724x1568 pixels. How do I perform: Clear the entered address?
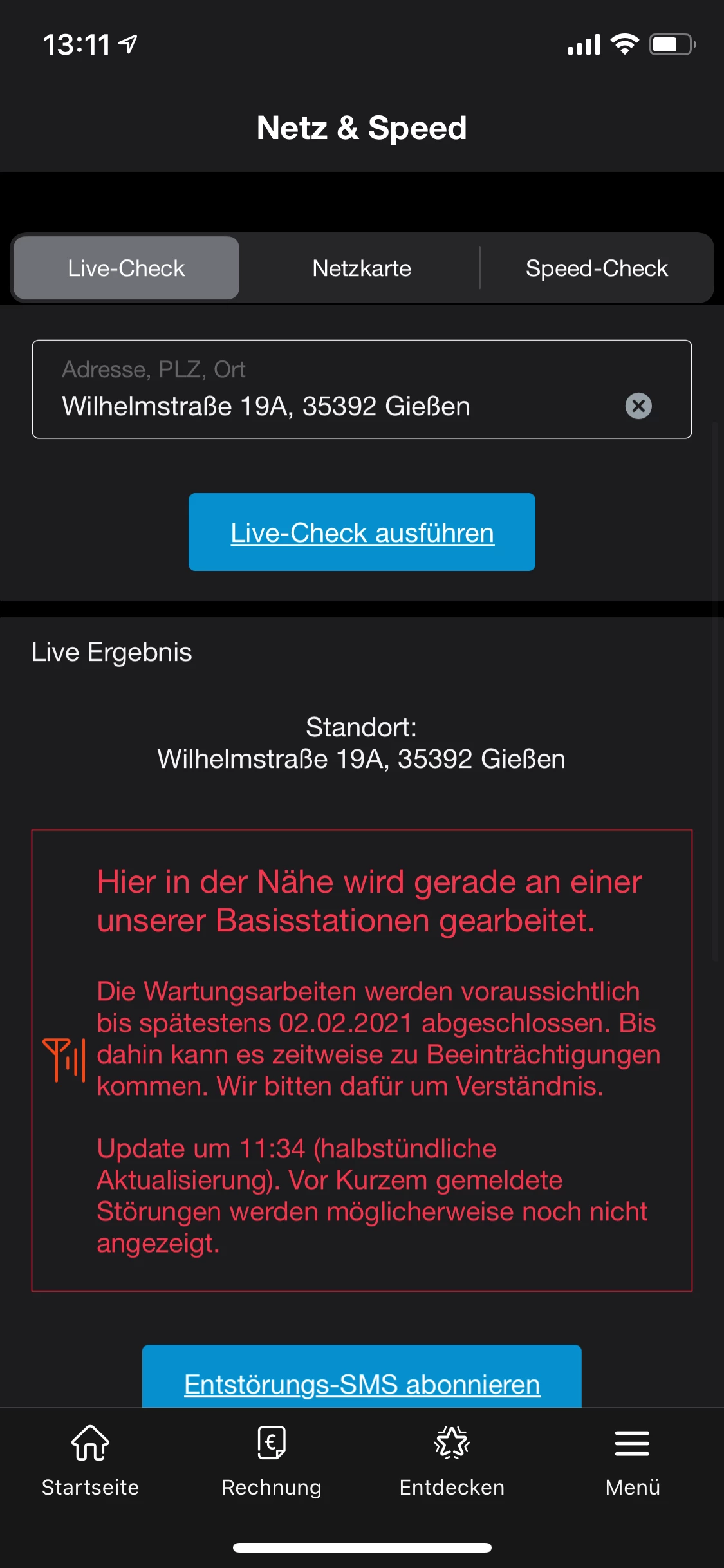click(x=638, y=406)
